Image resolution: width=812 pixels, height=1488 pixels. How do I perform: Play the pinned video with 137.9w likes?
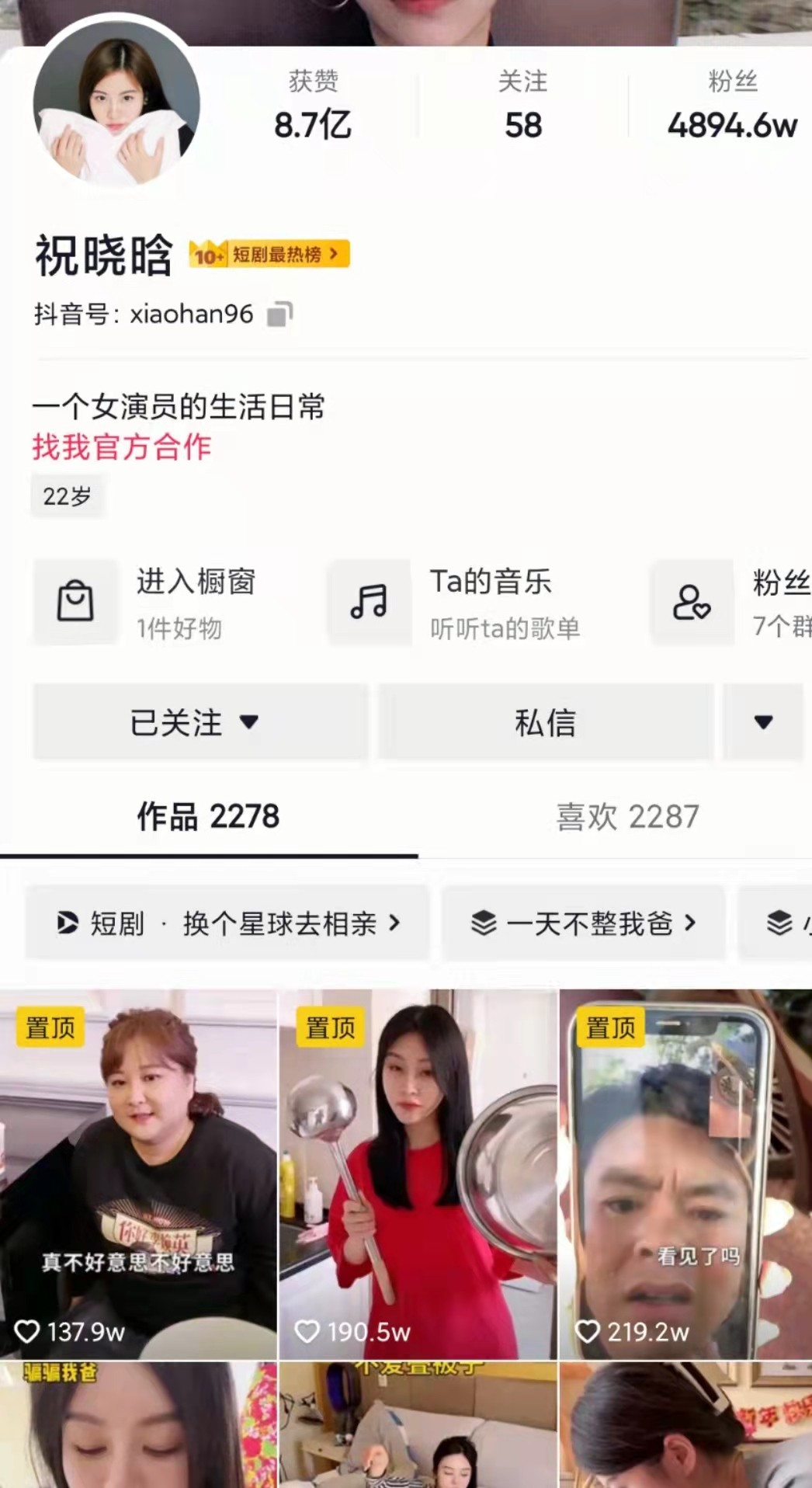pos(138,1173)
